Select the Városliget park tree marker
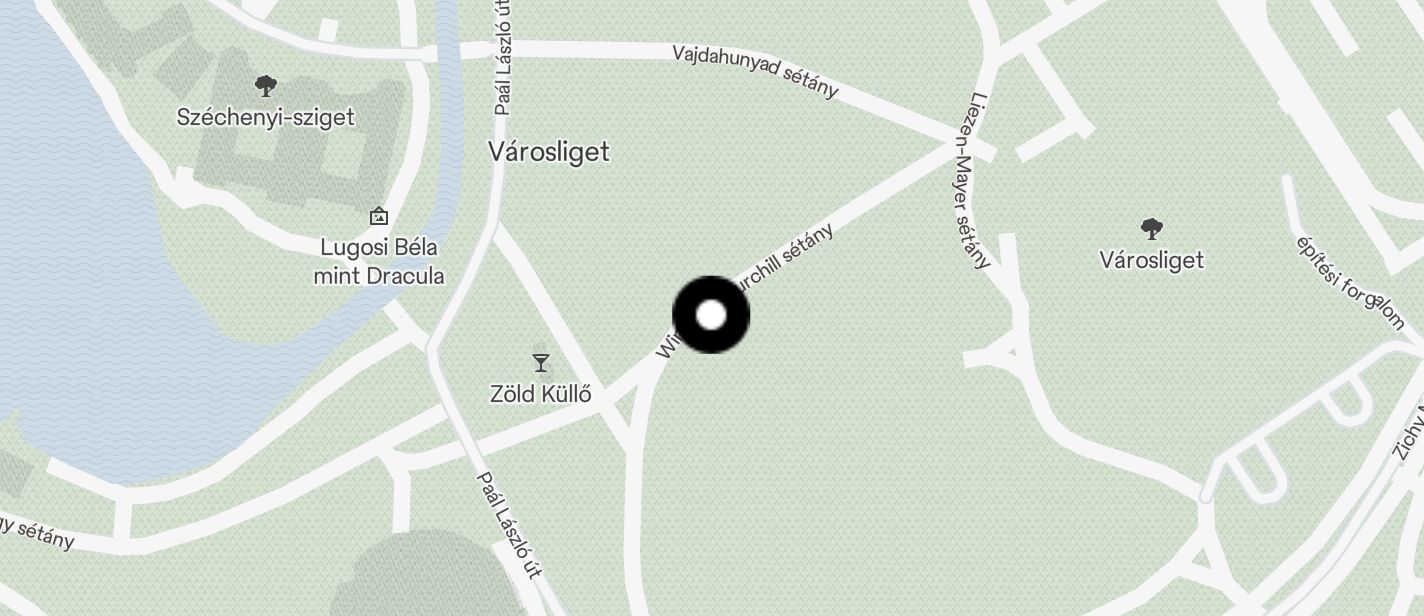The image size is (1424, 616). point(1151,230)
